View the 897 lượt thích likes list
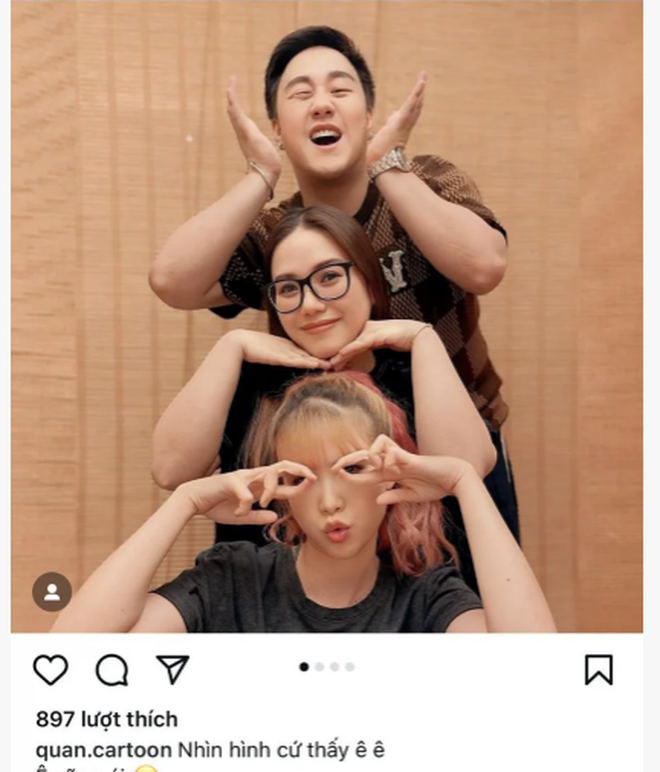Viewport: 660px width, 772px height. click(x=106, y=719)
